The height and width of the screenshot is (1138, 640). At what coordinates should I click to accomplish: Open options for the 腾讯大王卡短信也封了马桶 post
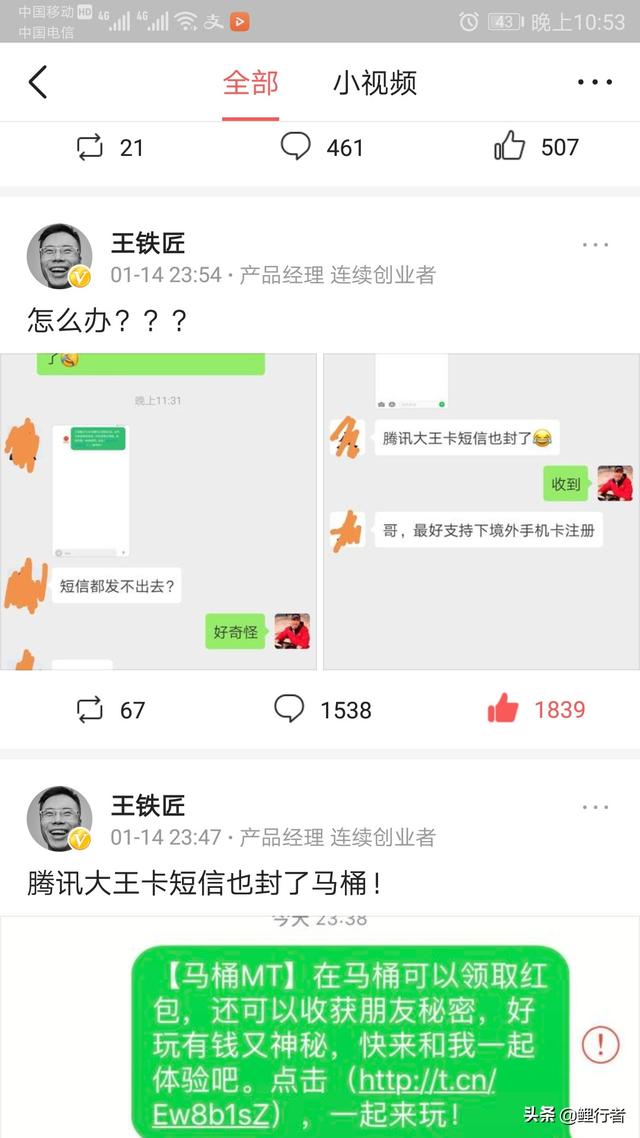point(595,807)
